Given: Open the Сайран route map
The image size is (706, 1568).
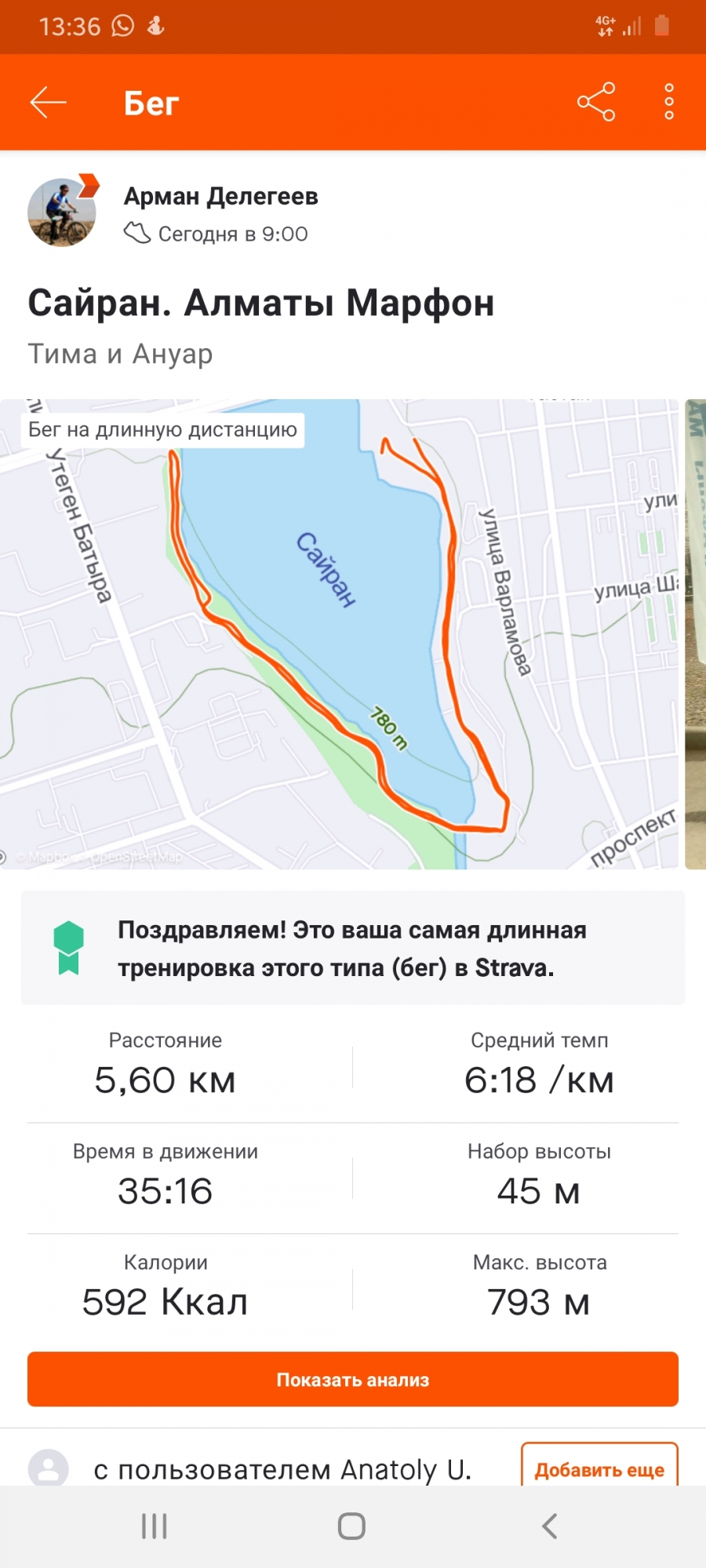Looking at the screenshot, I should (x=339, y=633).
